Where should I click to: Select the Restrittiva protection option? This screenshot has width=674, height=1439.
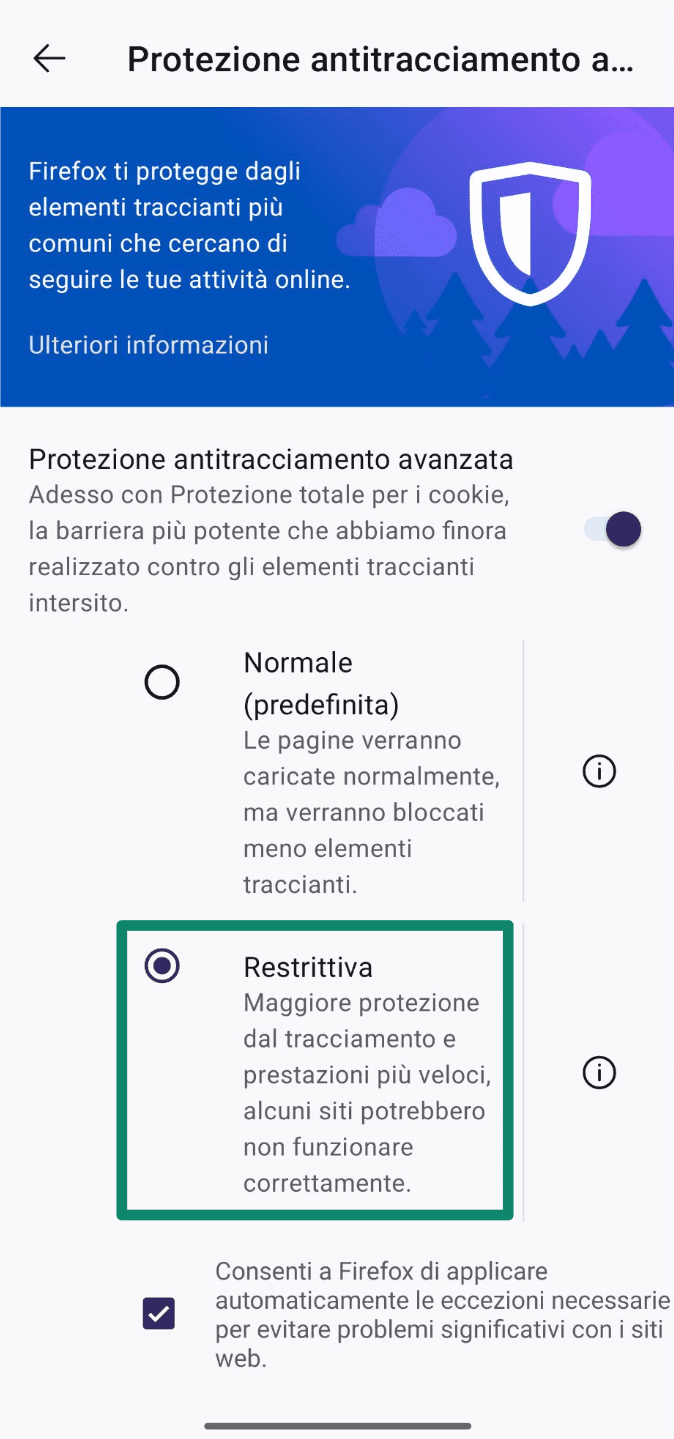162,966
